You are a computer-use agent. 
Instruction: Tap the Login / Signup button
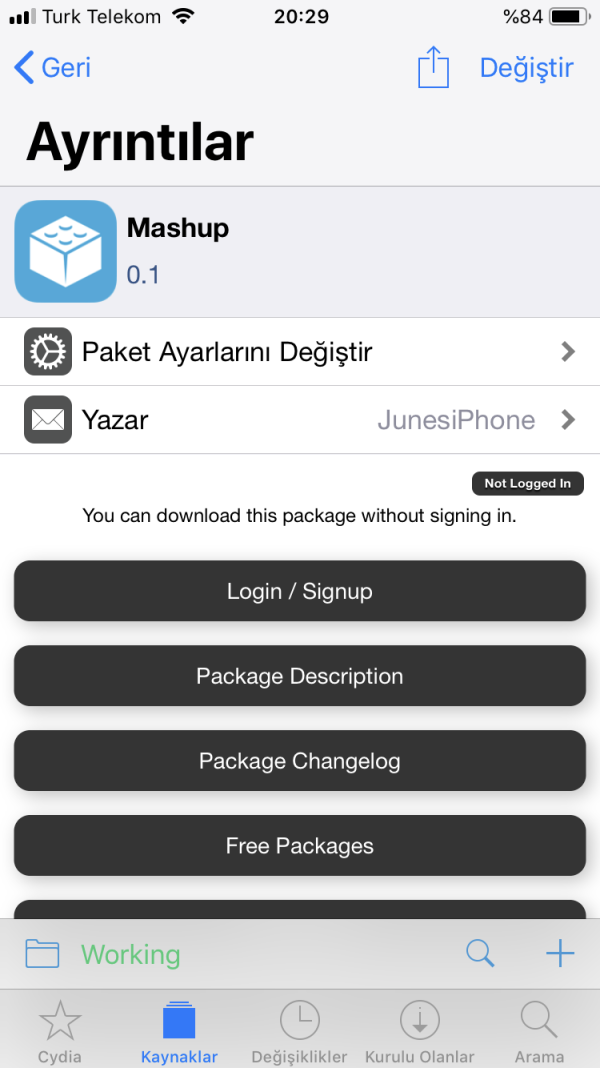tap(300, 591)
